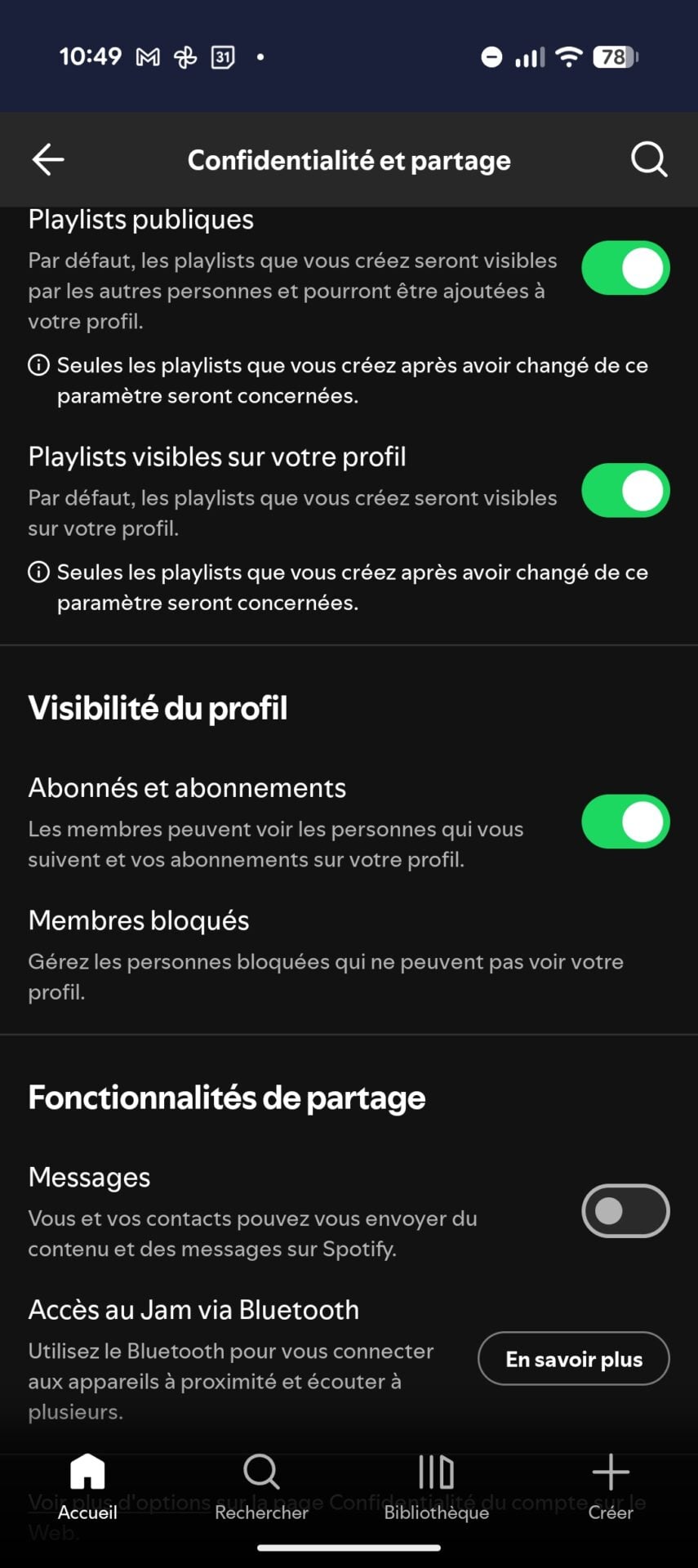Viewport: 698px width, 1568px height.
Task: Open search with the magnifier icon
Action: (649, 159)
